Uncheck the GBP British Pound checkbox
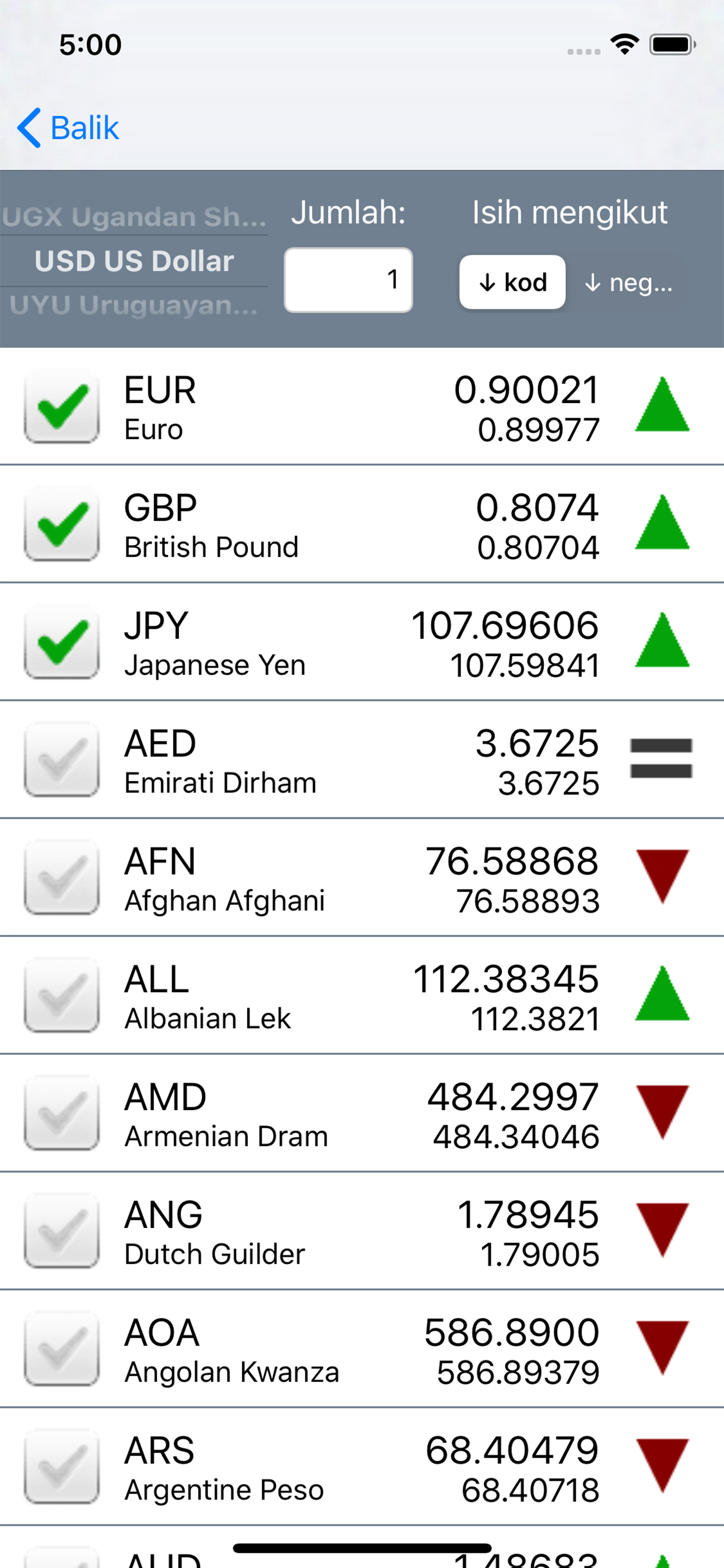 (x=61, y=524)
